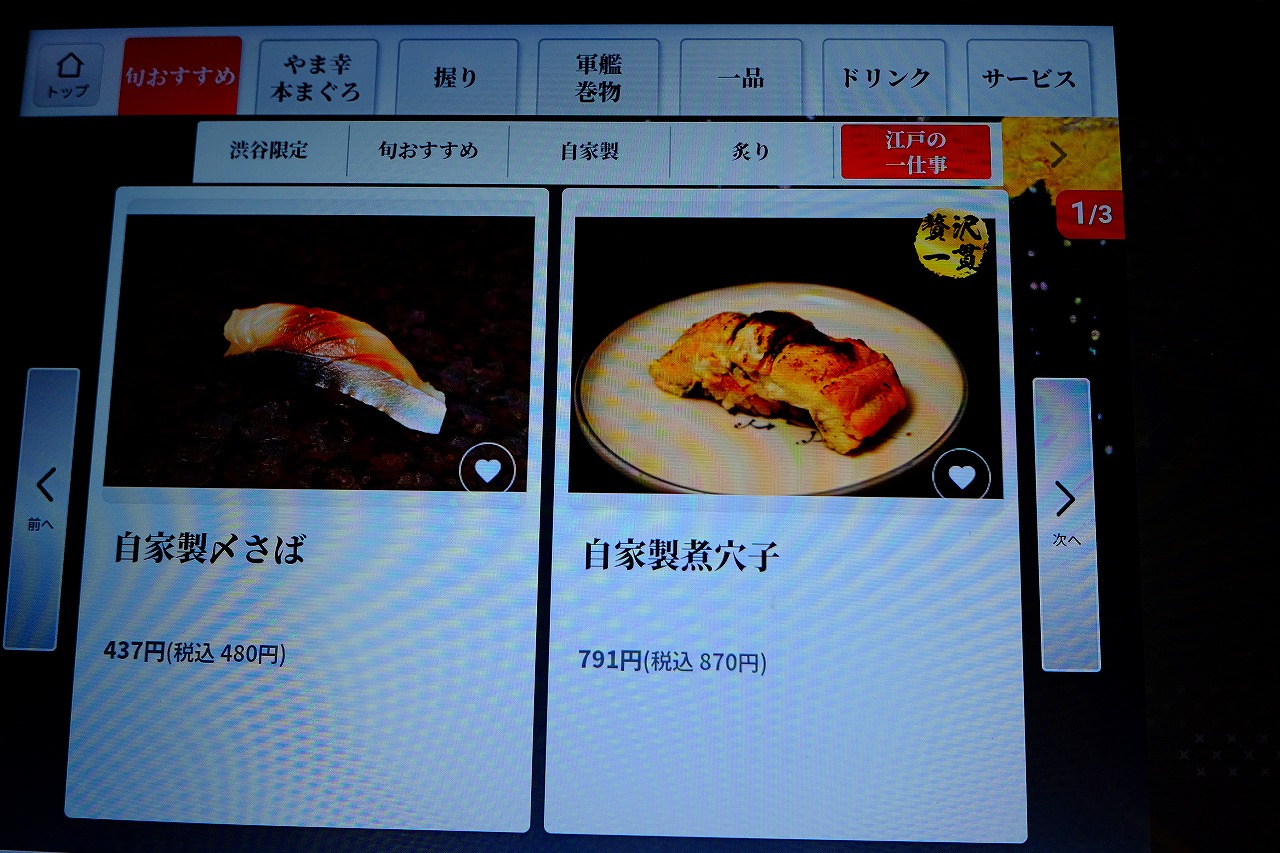Switch to the 炙り sub-category

751,152
